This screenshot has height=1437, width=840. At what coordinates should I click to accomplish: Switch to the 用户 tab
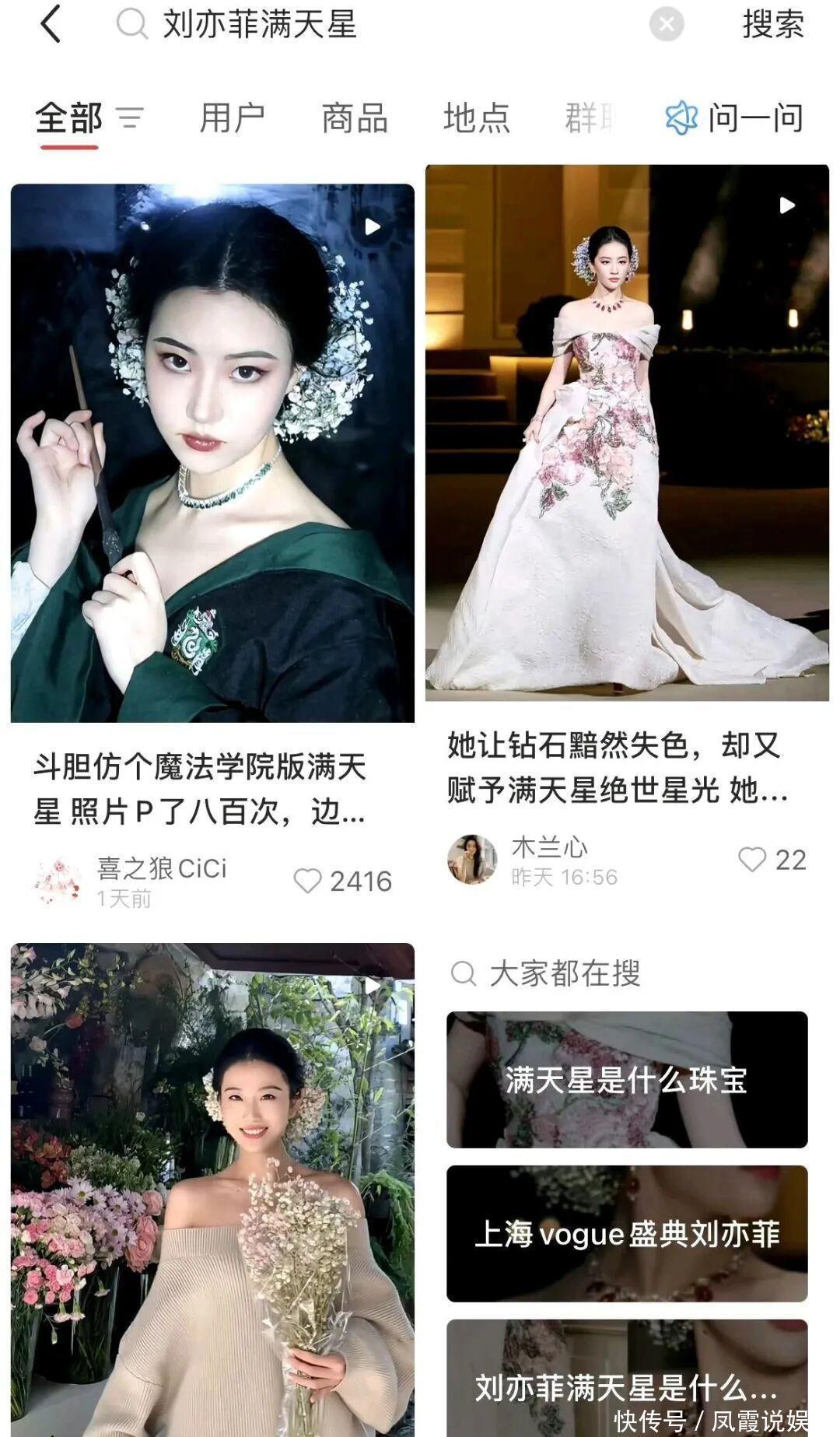coord(232,118)
